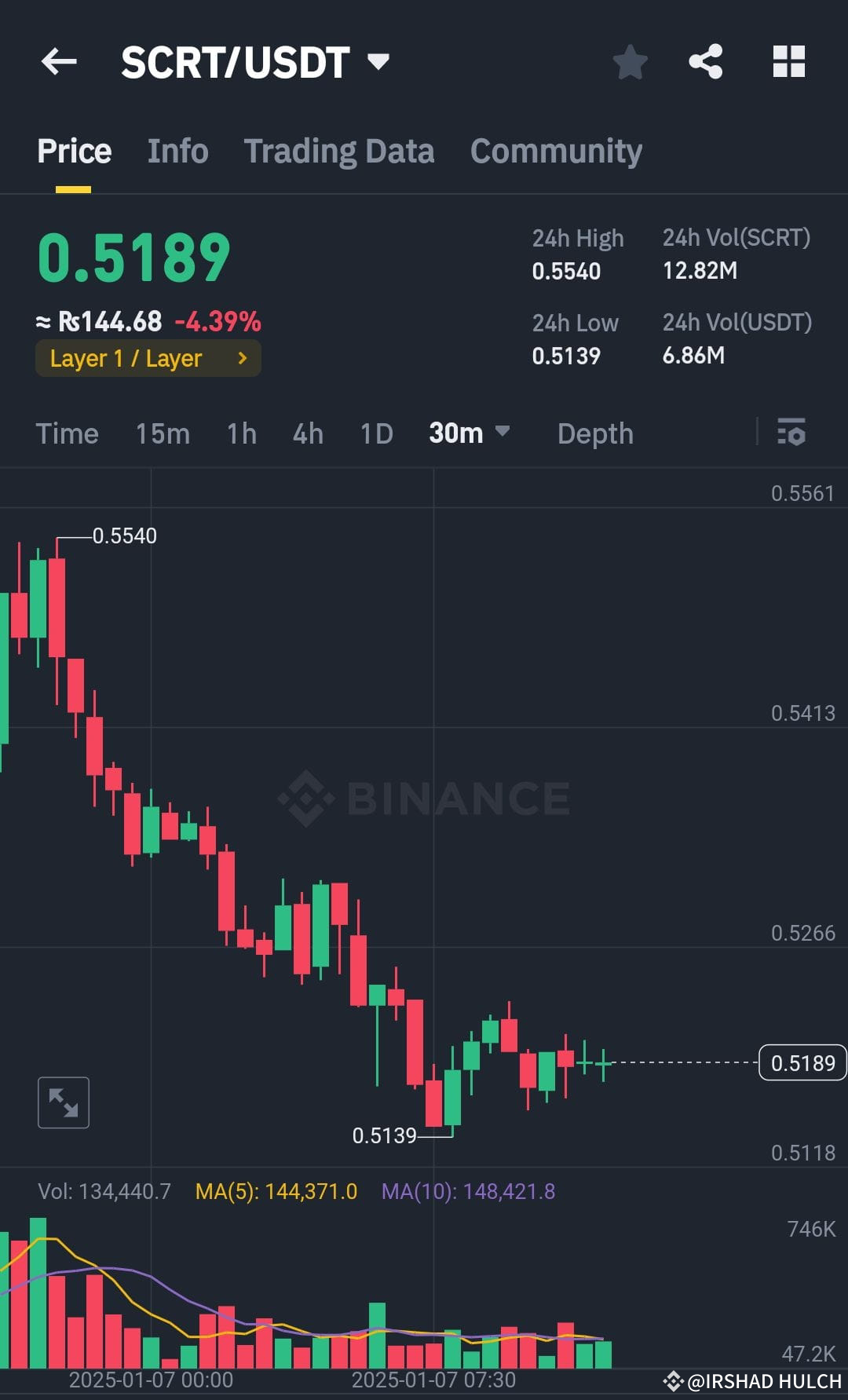Screen dimensions: 848x1400
Task: Switch to the Info tab
Action: point(177,150)
